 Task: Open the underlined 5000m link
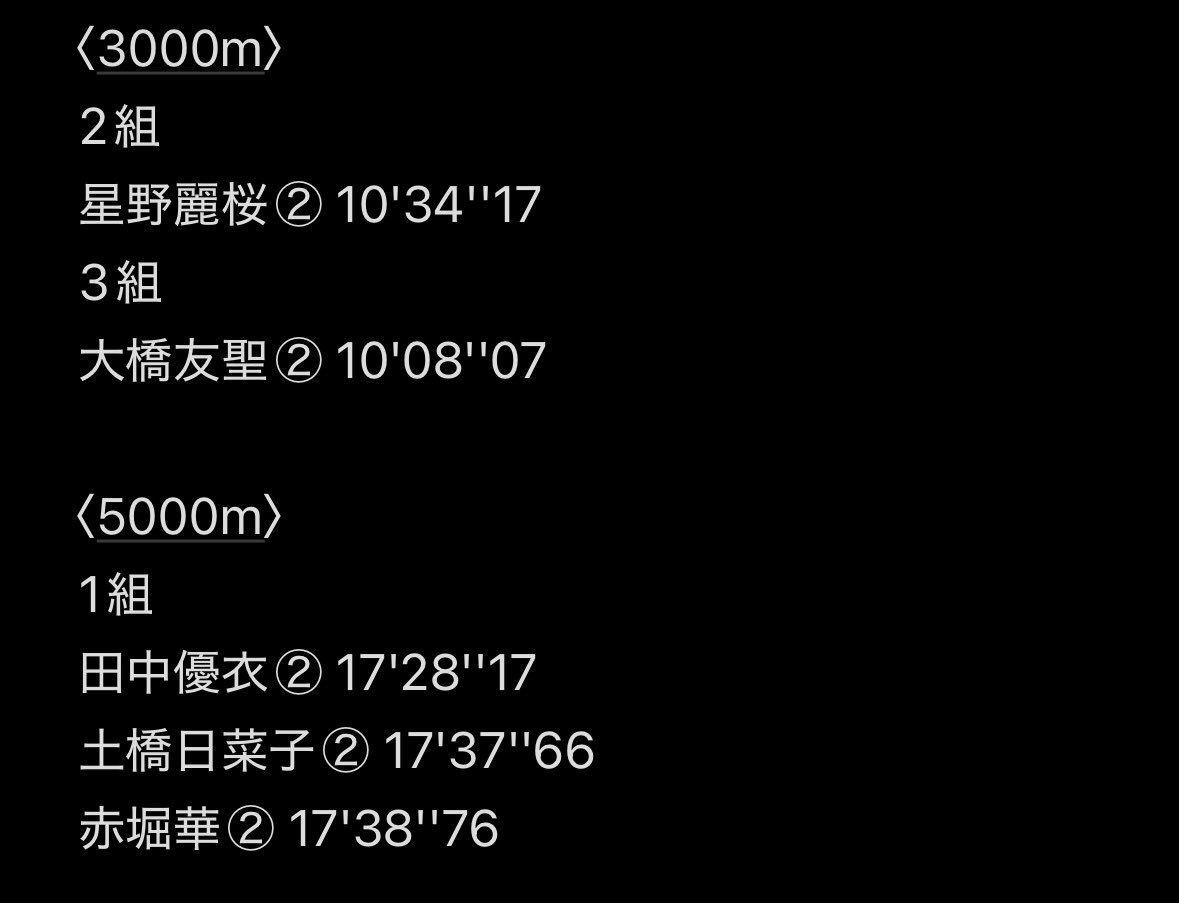pos(180,517)
